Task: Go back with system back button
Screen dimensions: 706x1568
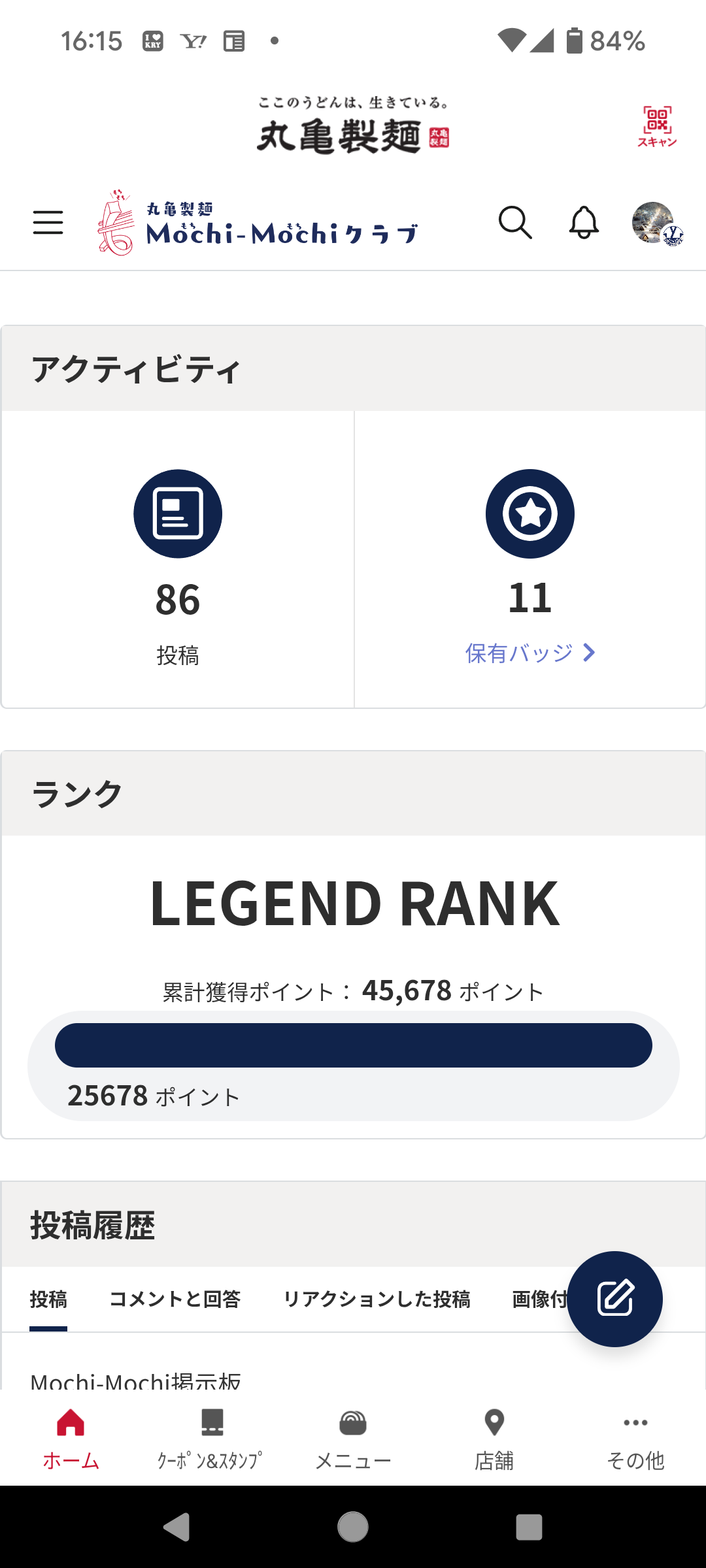Action: pos(176,1527)
